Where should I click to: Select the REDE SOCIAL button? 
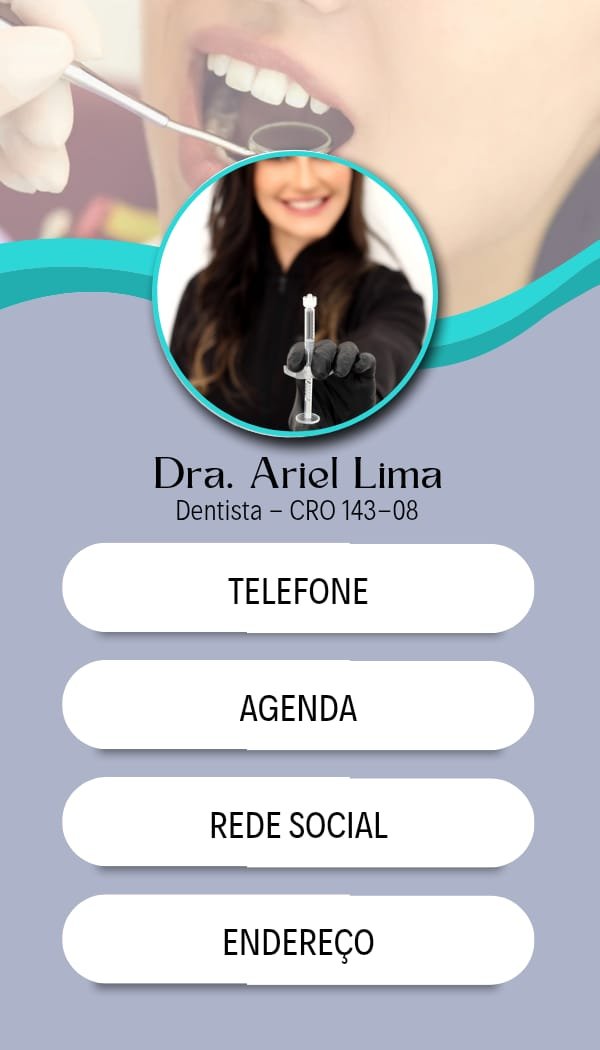298,823
